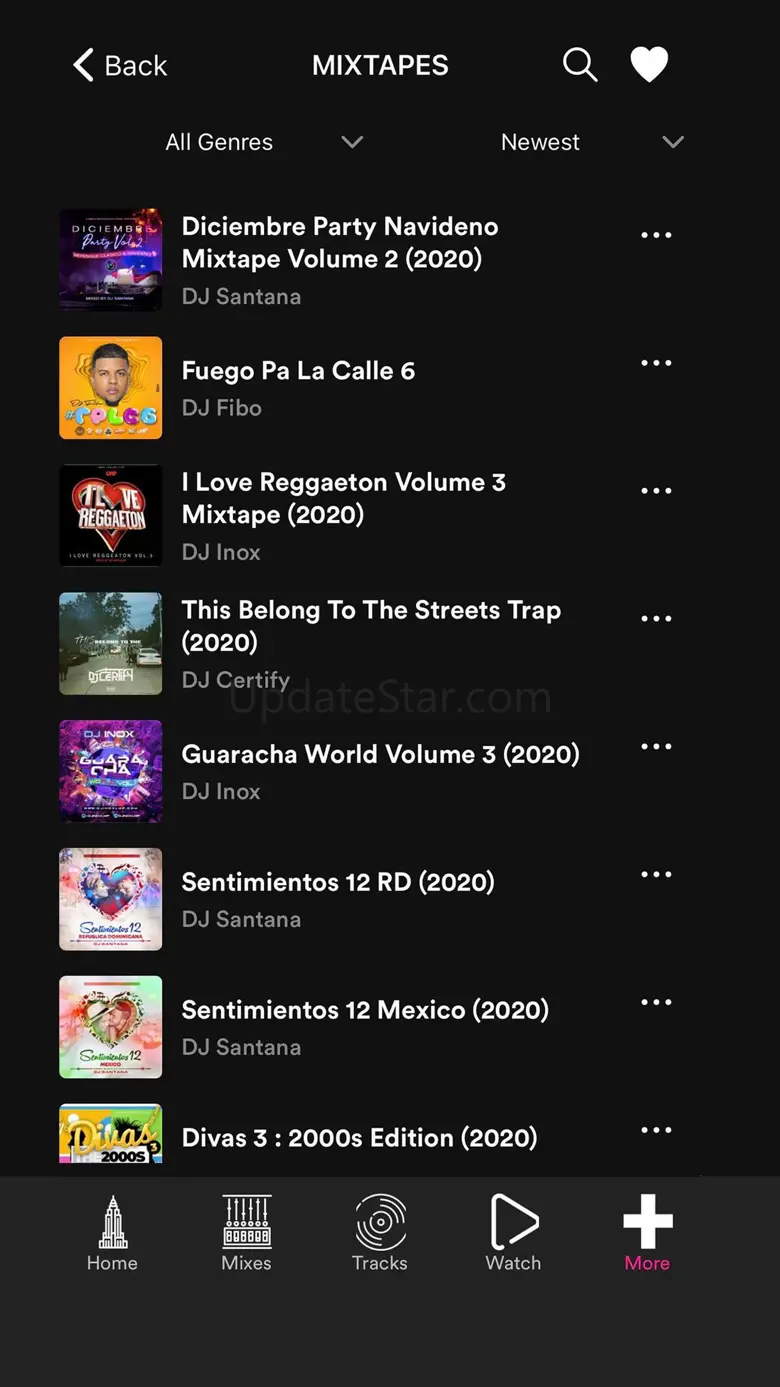Open Guaracha World Volume 3 mixtape
The height and width of the screenshot is (1387, 780).
pos(380,754)
